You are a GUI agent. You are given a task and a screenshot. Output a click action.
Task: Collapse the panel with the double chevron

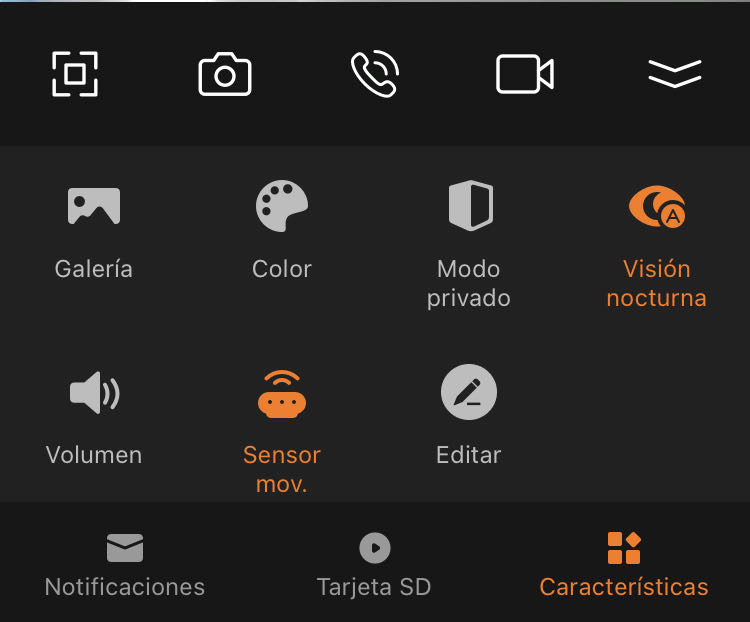[x=675, y=74]
